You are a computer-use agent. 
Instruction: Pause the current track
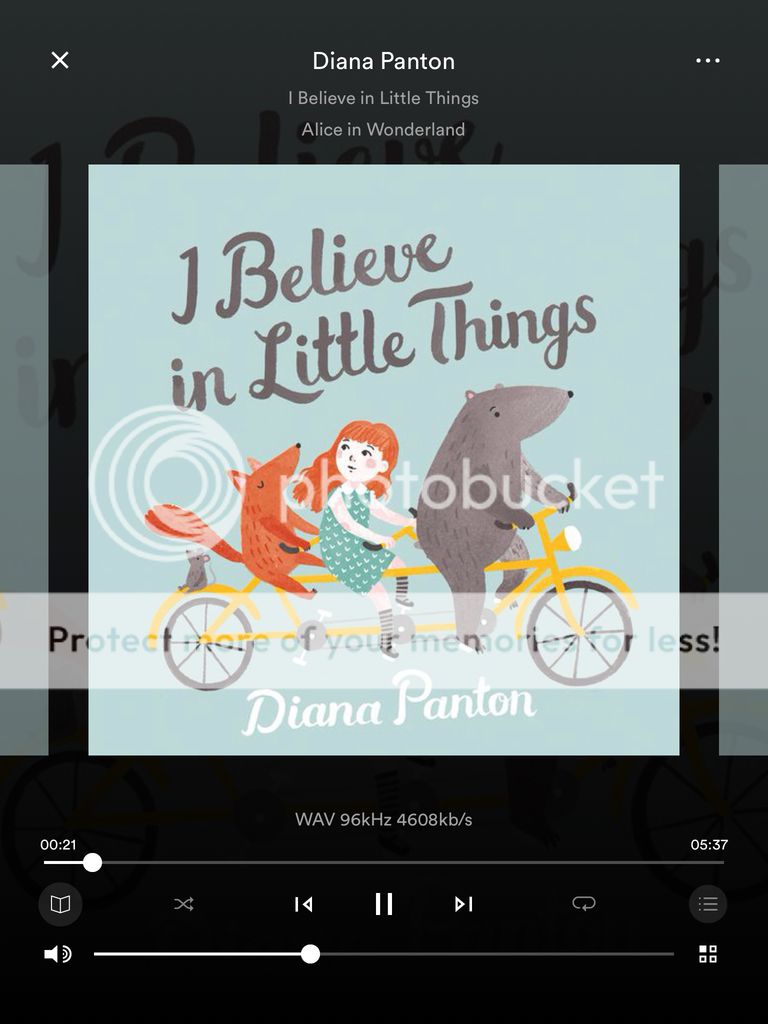tap(384, 904)
